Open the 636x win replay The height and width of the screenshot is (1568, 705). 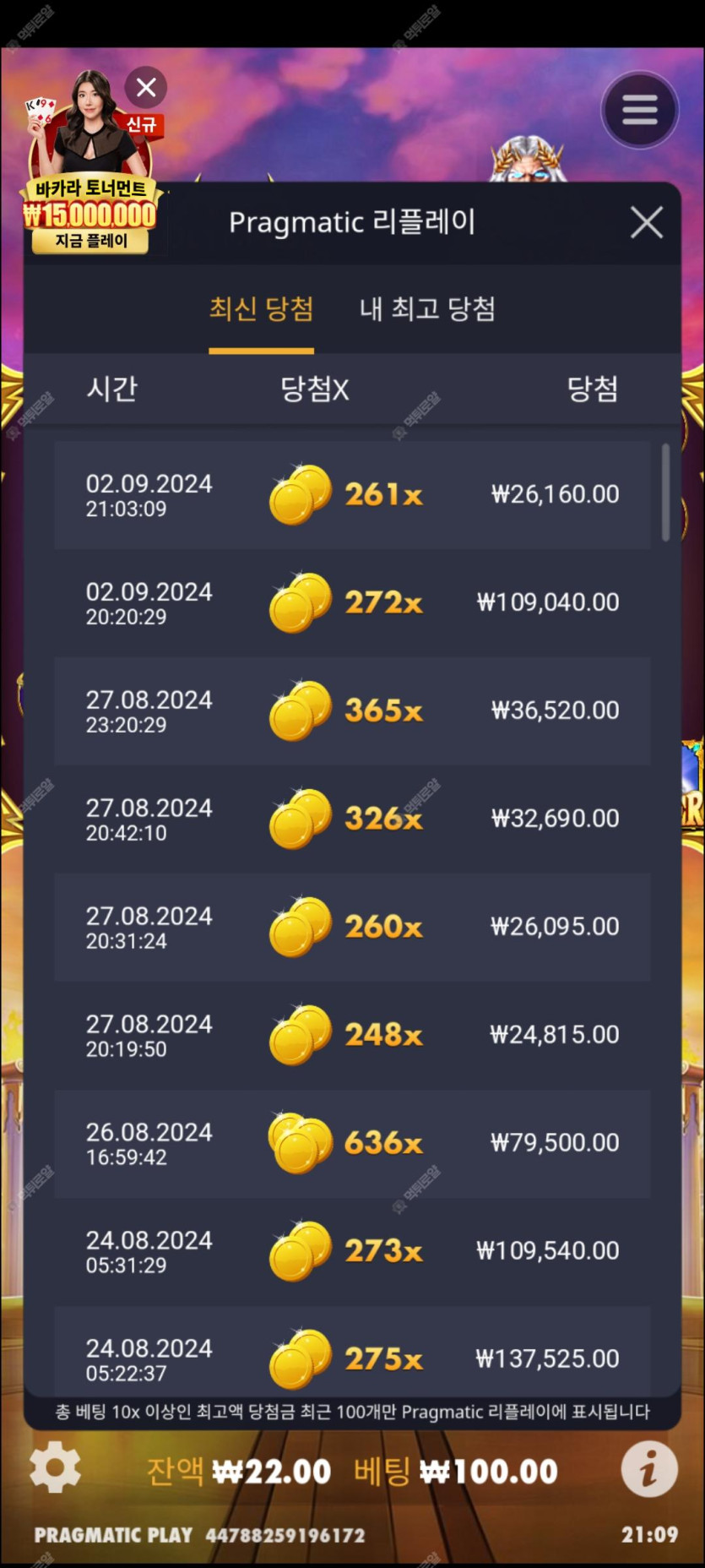pos(352,1144)
